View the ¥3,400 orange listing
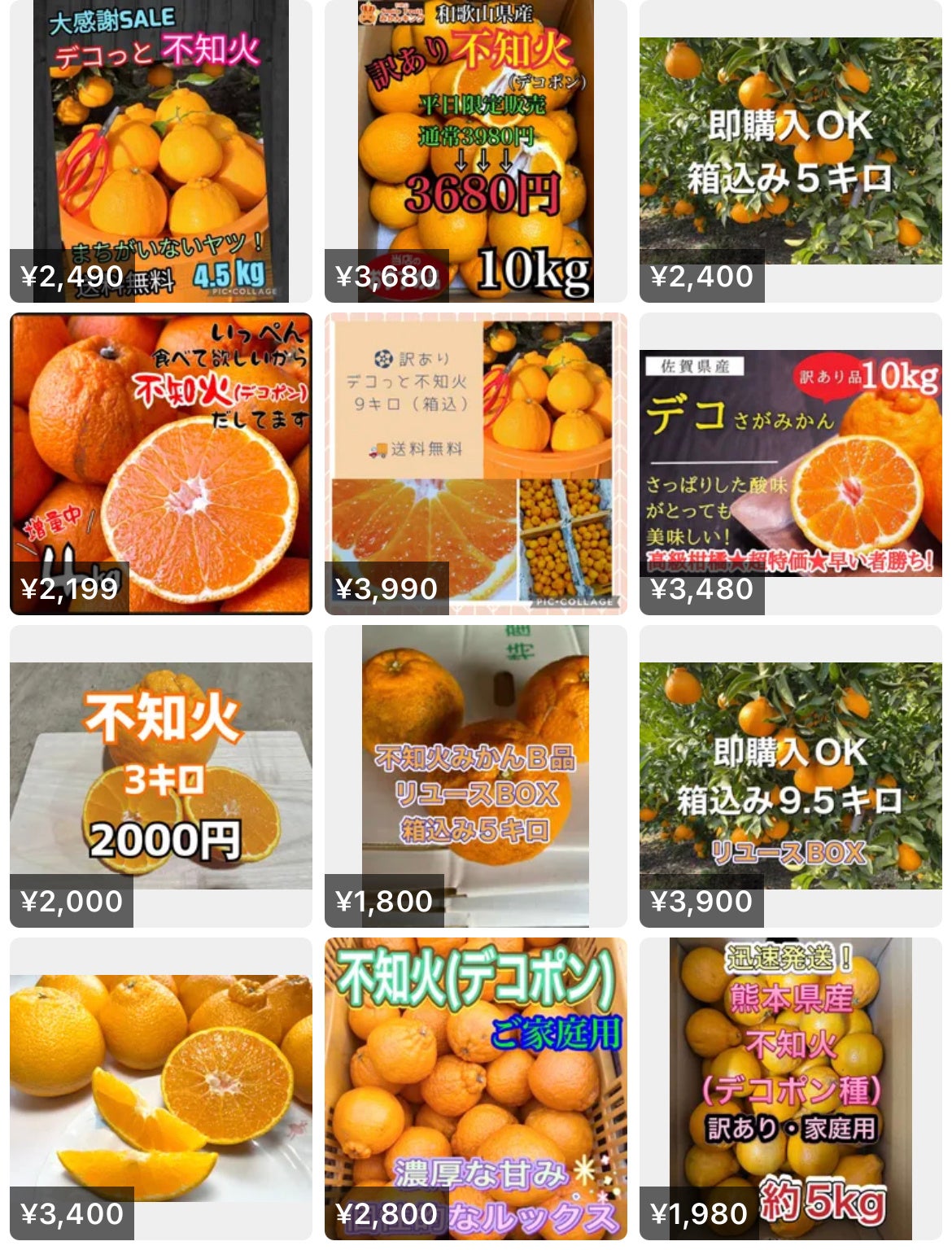 (x=160, y=1088)
